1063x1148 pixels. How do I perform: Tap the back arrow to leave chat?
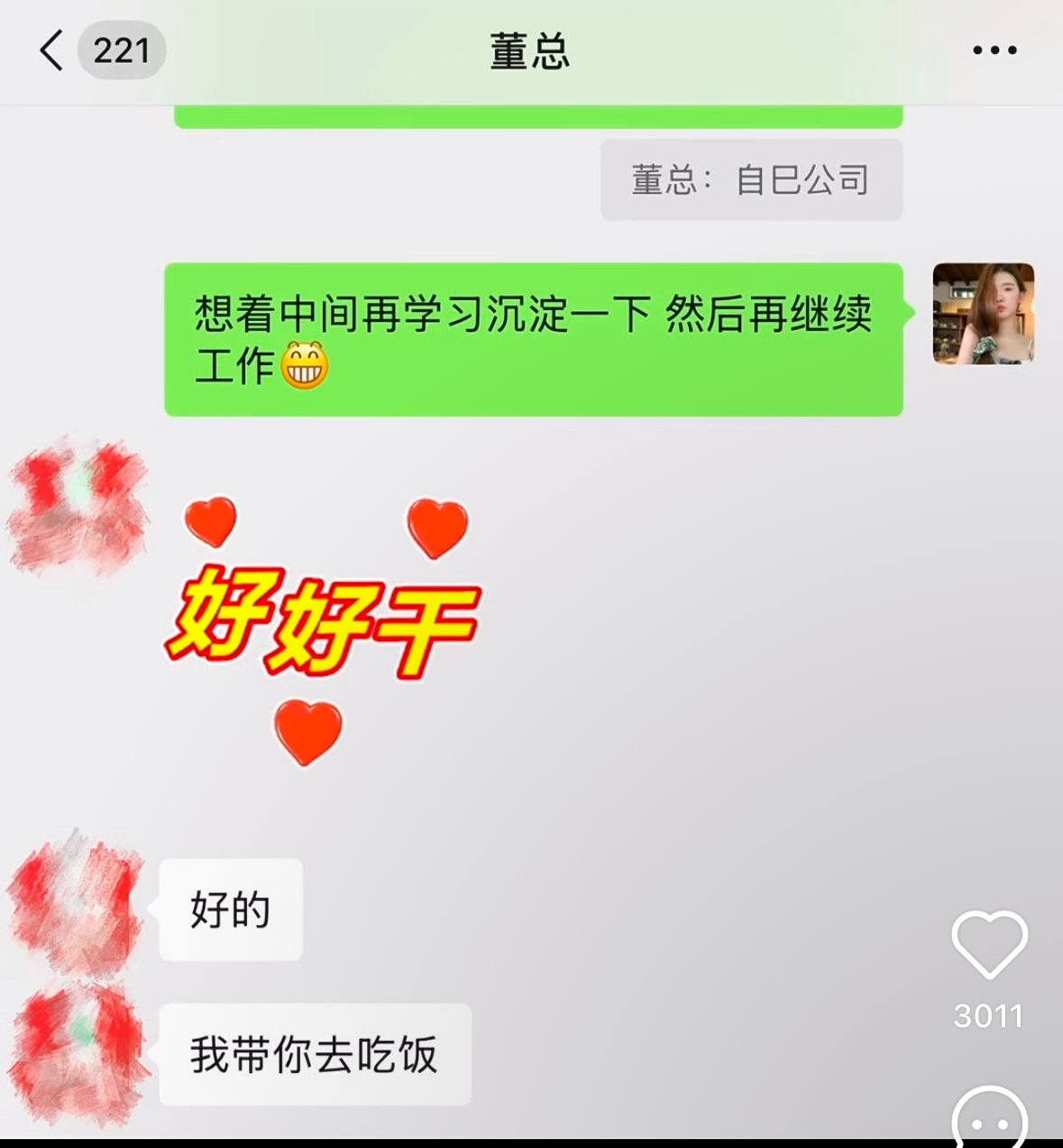(50, 51)
